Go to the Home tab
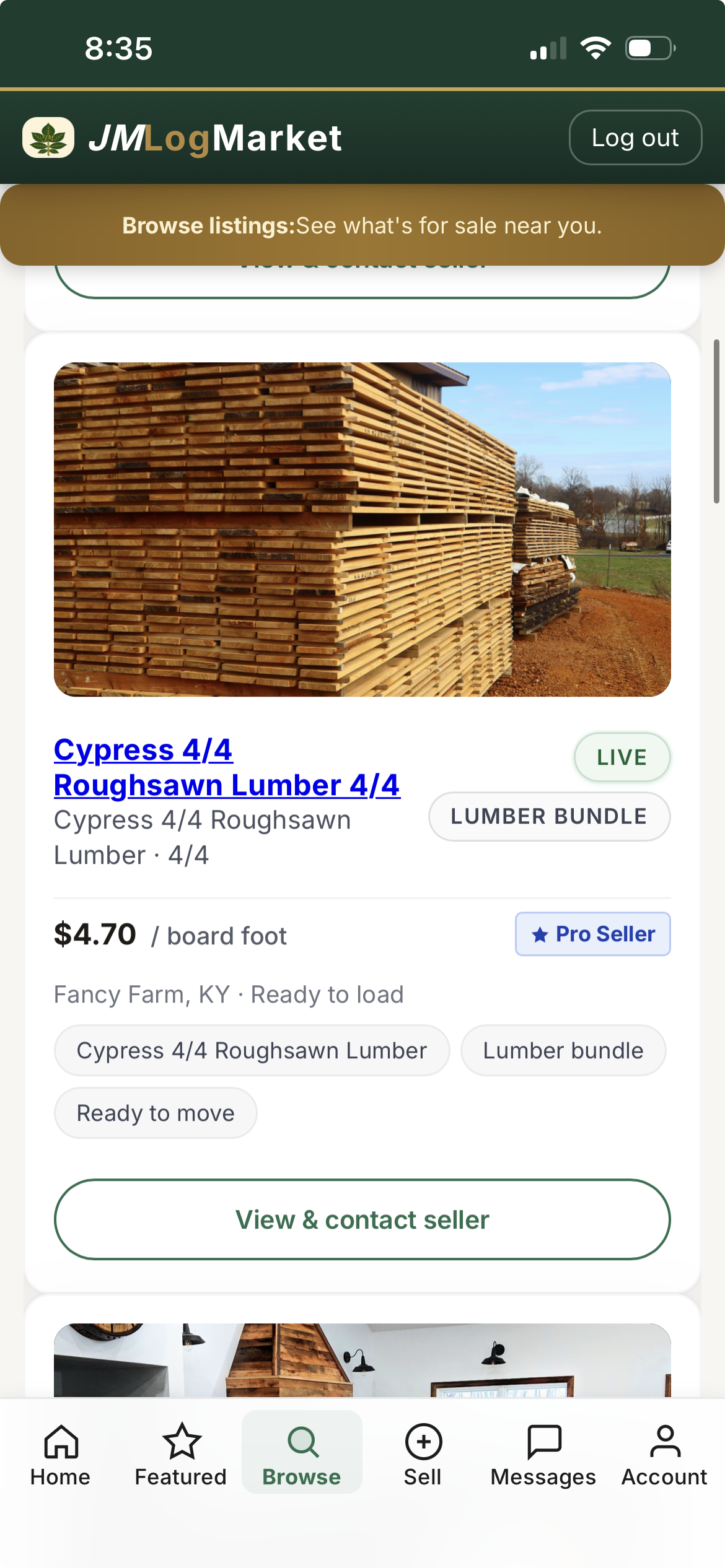Screen dimensions: 725x1568 (x=61, y=1453)
